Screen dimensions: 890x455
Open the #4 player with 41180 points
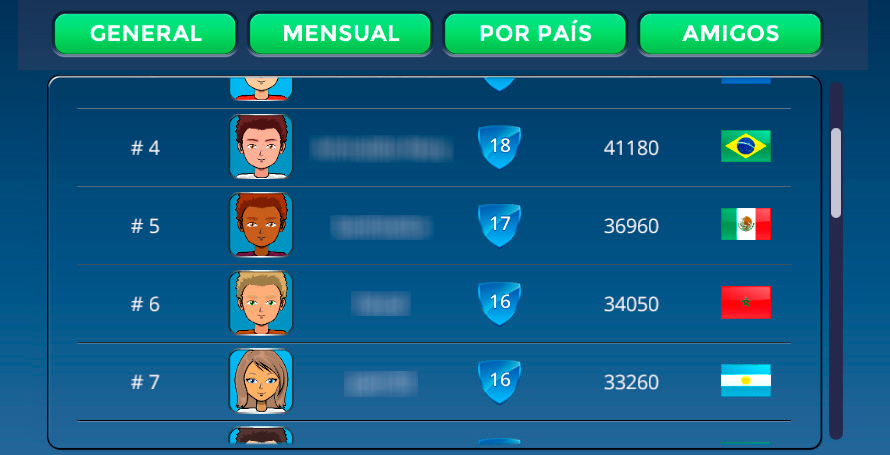tap(420, 148)
